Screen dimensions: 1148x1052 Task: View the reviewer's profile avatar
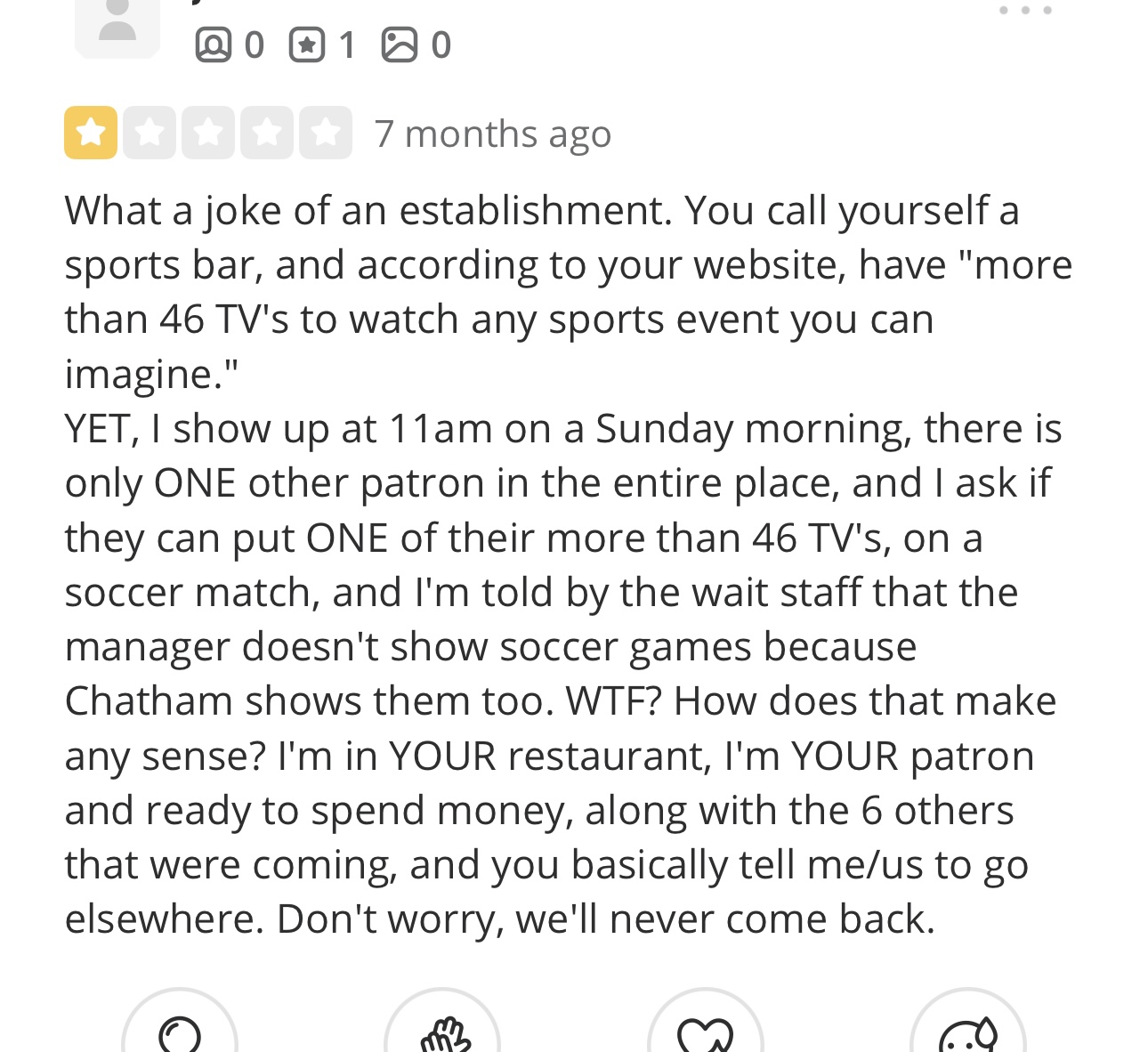pyautogui.click(x=117, y=25)
